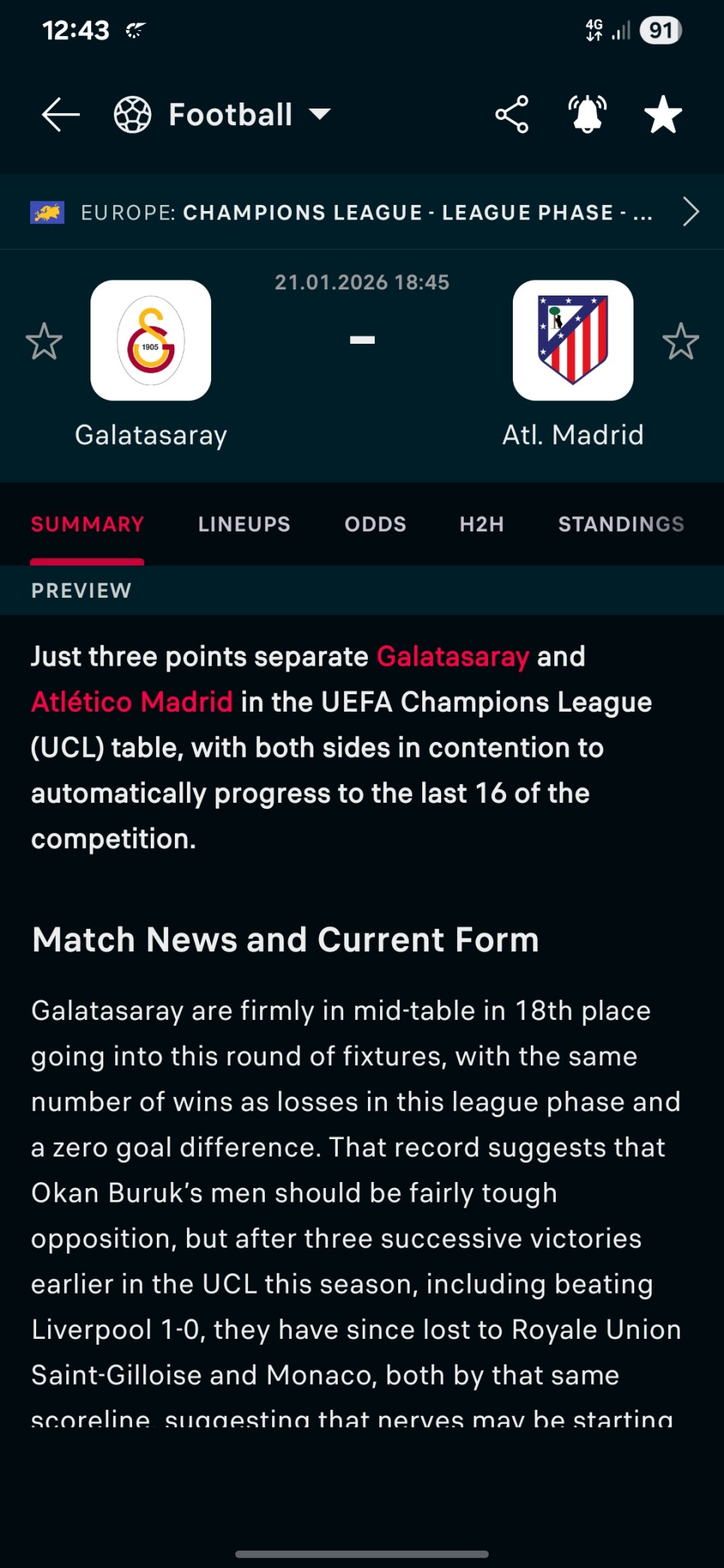Go back using the arrow icon
The width and height of the screenshot is (724, 1568).
(x=60, y=115)
